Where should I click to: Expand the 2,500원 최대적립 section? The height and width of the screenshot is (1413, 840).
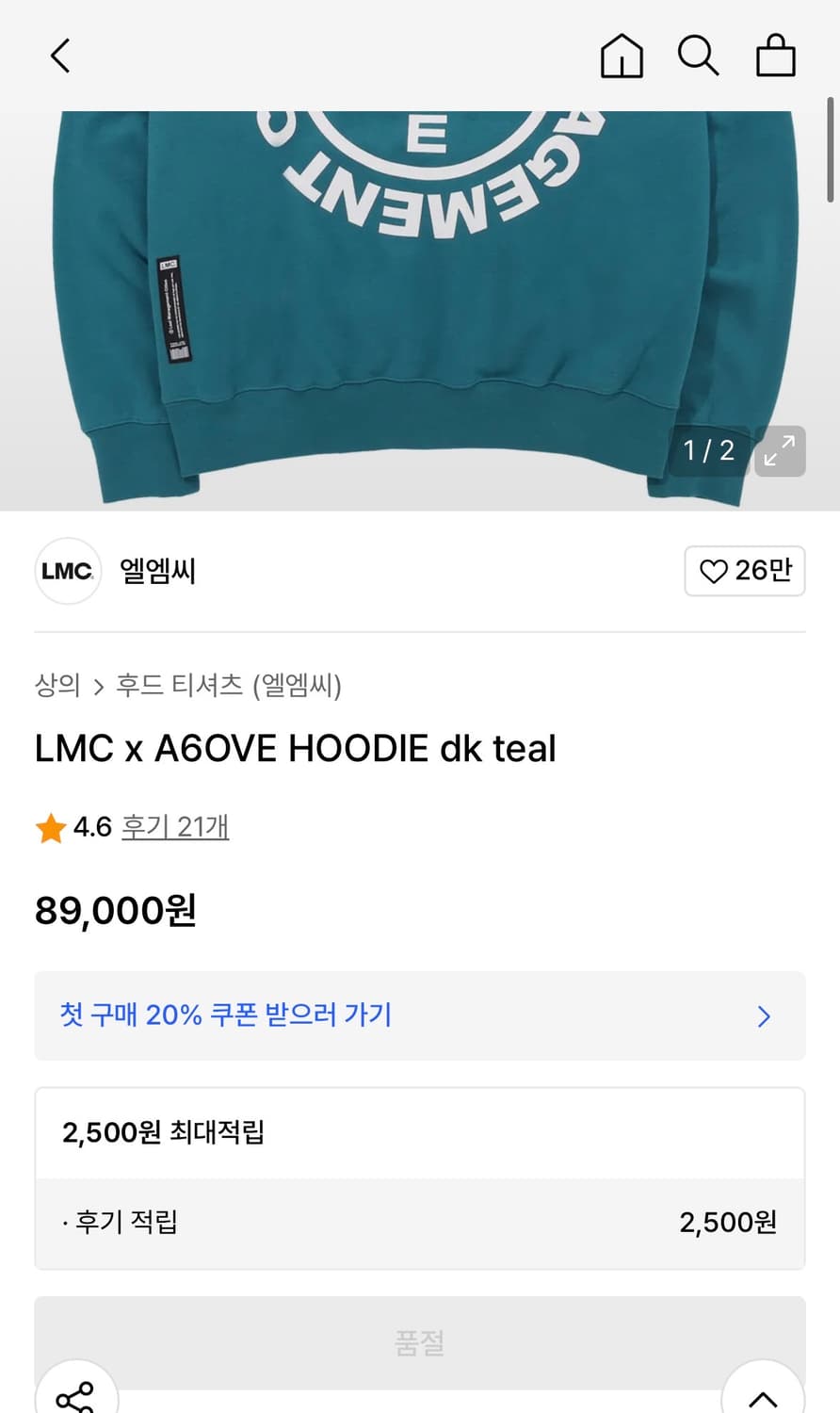point(420,1132)
